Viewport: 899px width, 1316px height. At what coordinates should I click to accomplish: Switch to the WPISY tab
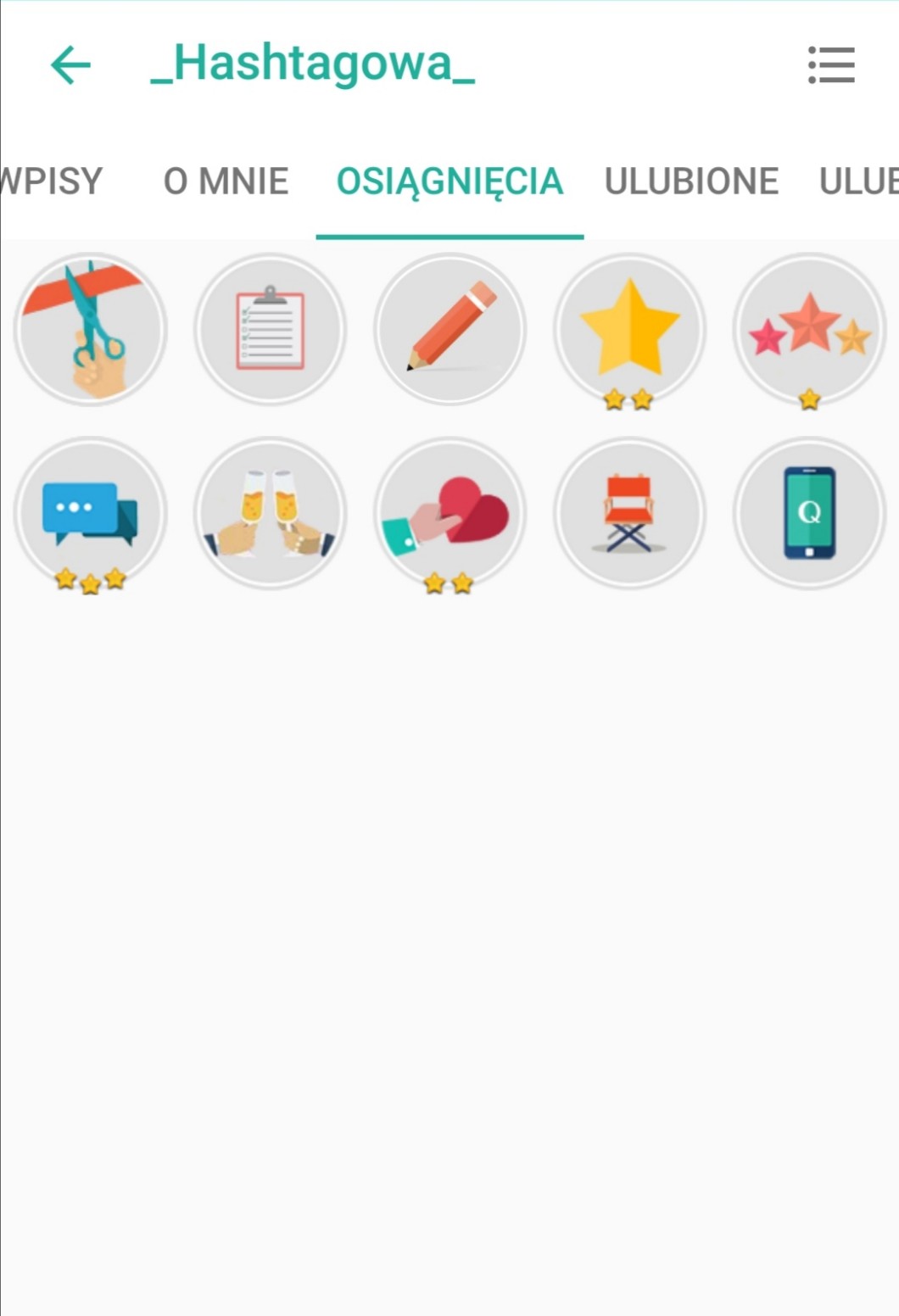[51, 181]
